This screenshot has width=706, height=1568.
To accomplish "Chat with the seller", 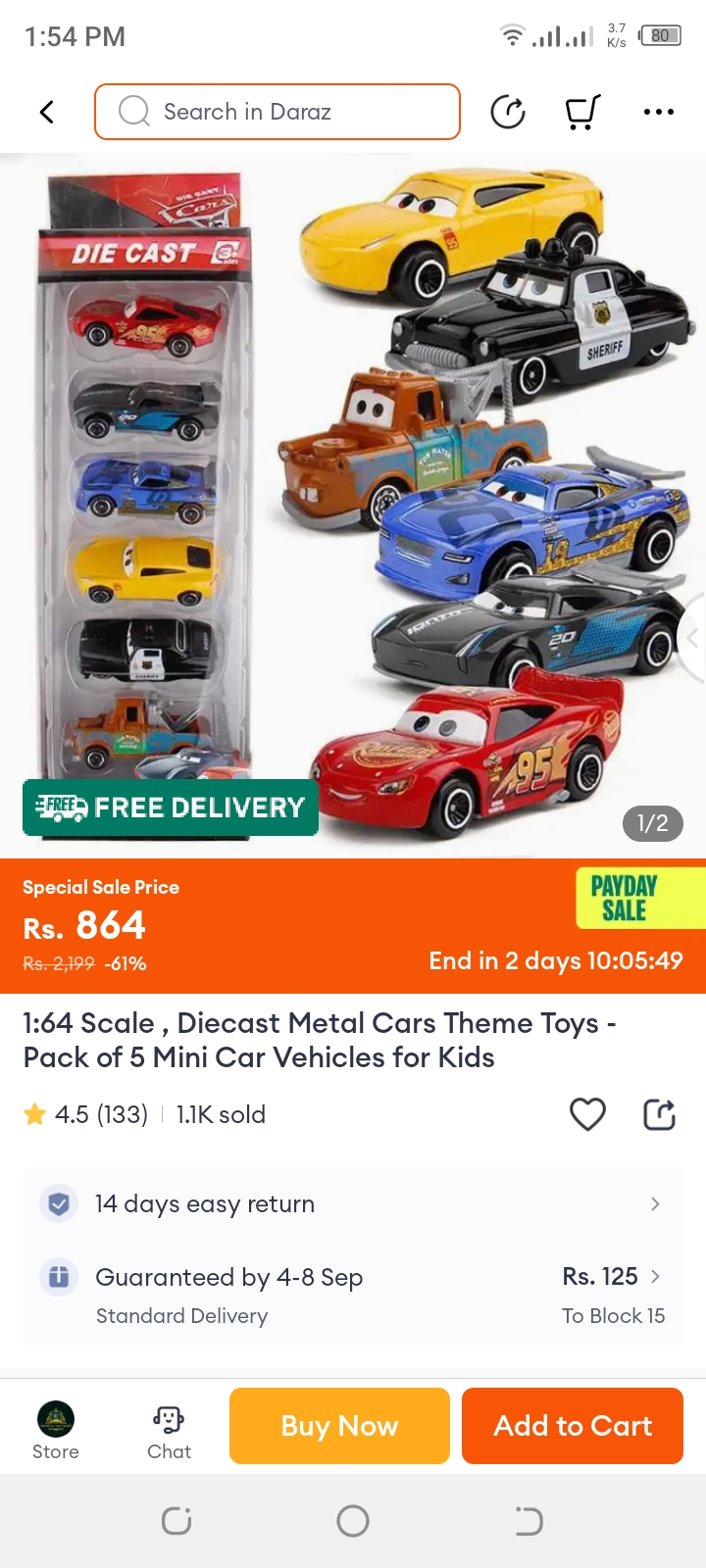I will (x=169, y=1430).
